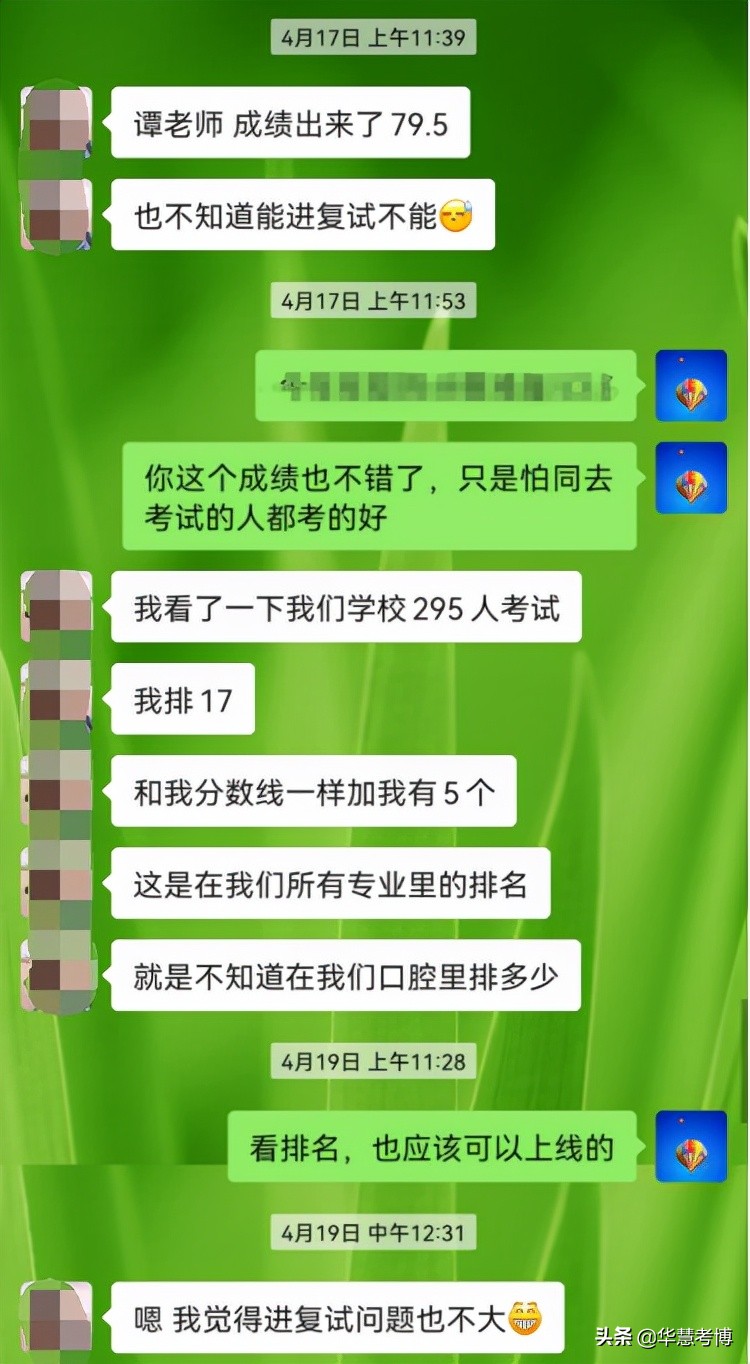Select the avatar next to 我排 17 message
750x1364 pixels.
coord(57,698)
